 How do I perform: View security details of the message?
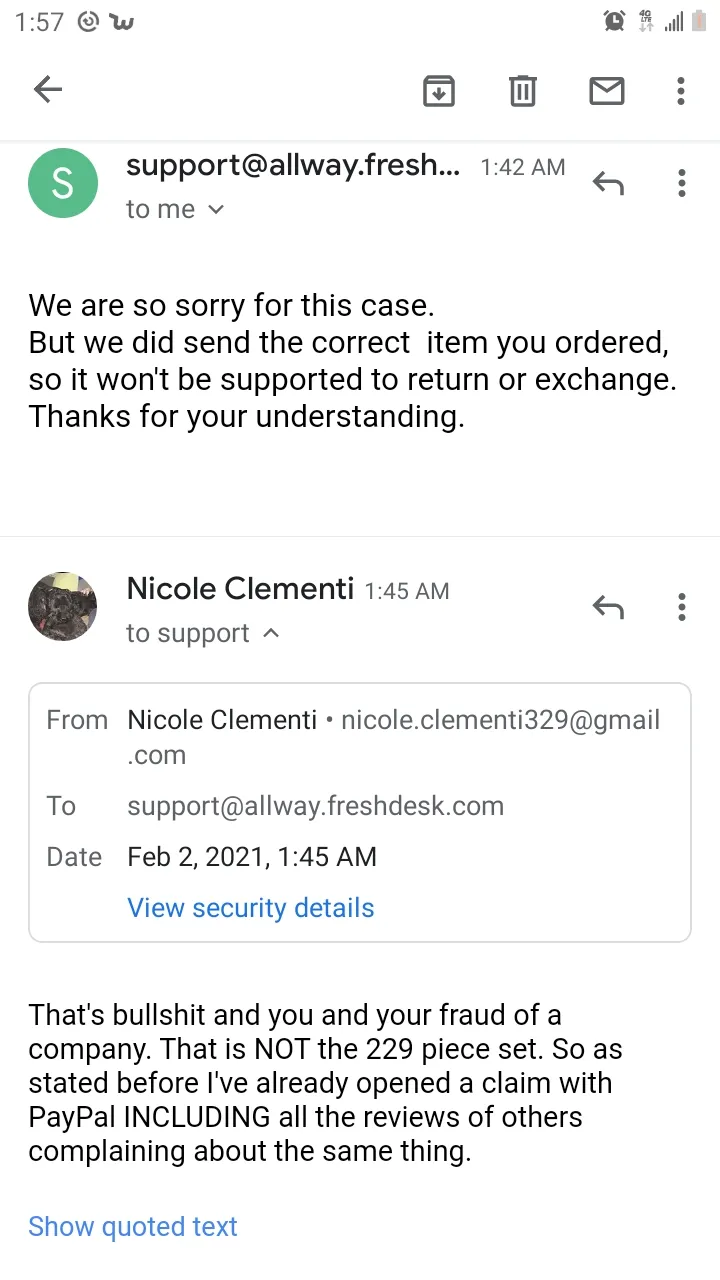(251, 908)
